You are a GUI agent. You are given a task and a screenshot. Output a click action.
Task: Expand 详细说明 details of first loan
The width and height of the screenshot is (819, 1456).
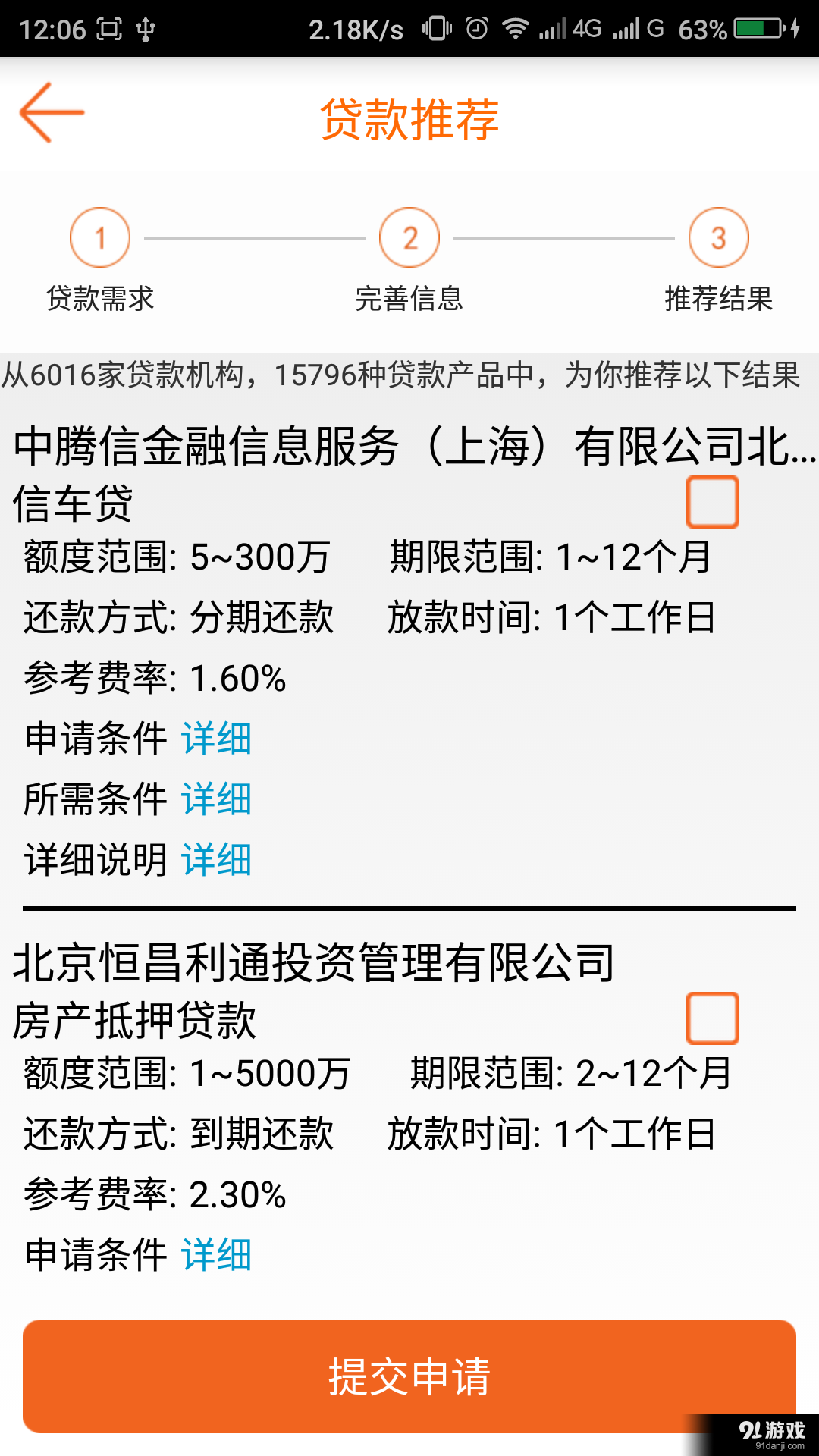[x=215, y=860]
